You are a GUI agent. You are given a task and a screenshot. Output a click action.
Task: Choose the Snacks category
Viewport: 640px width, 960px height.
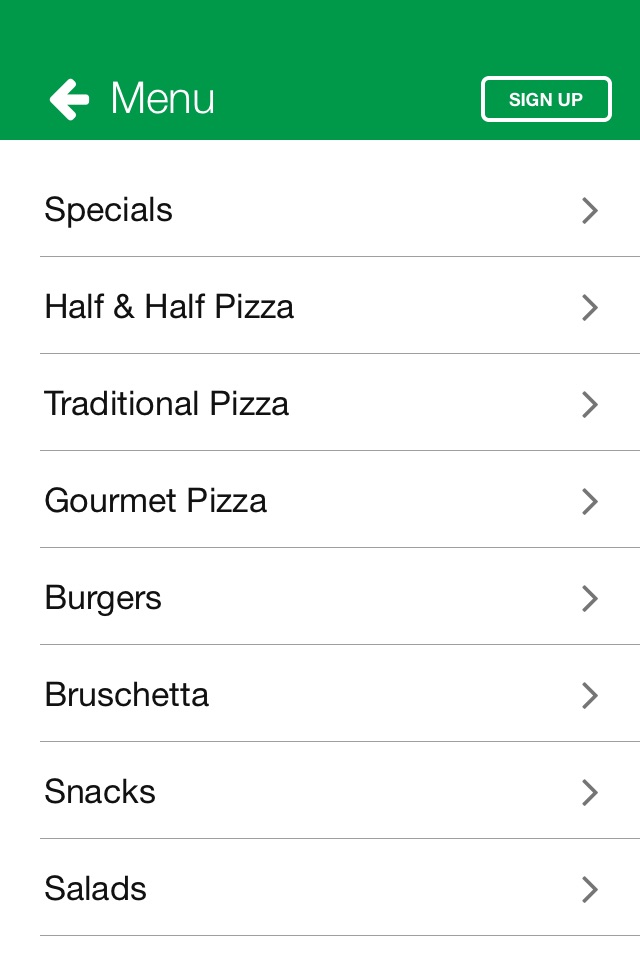[x=320, y=792]
